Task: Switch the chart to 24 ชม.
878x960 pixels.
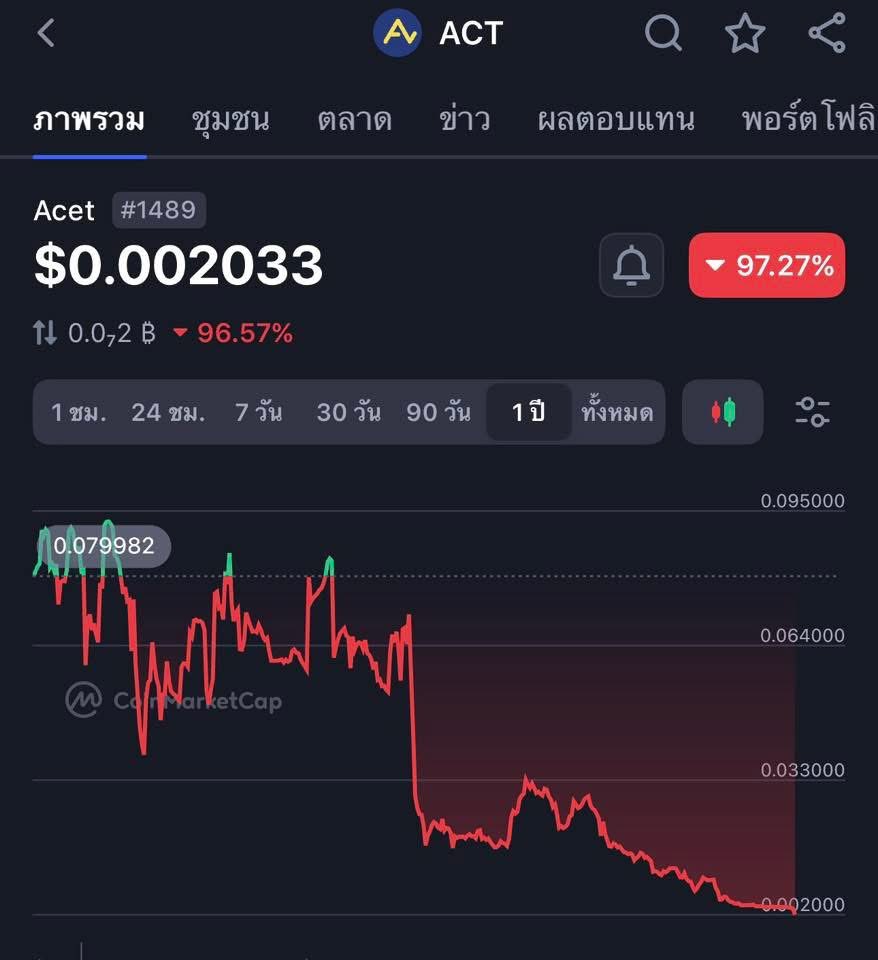Action: point(168,412)
